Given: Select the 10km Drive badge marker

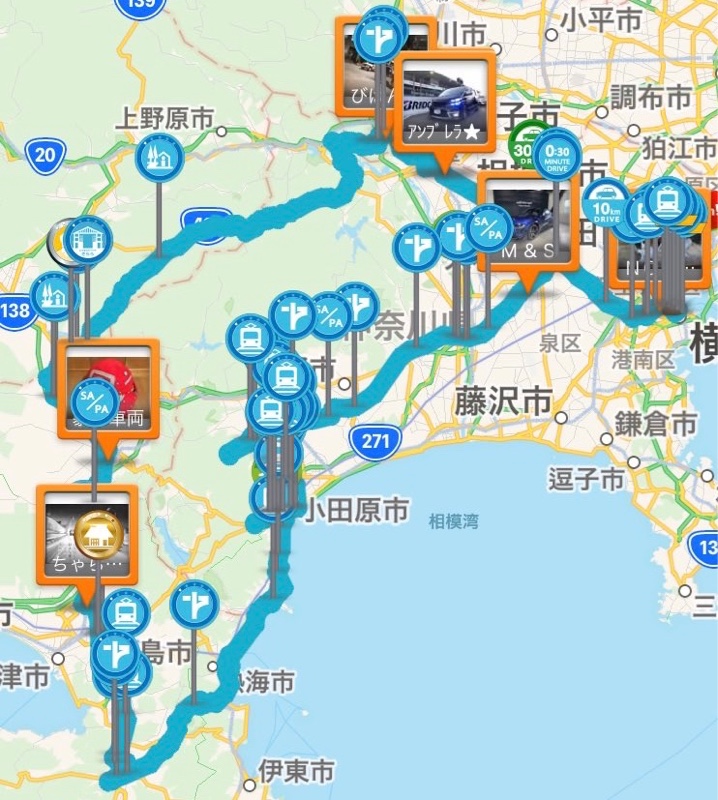Looking at the screenshot, I should [x=605, y=201].
